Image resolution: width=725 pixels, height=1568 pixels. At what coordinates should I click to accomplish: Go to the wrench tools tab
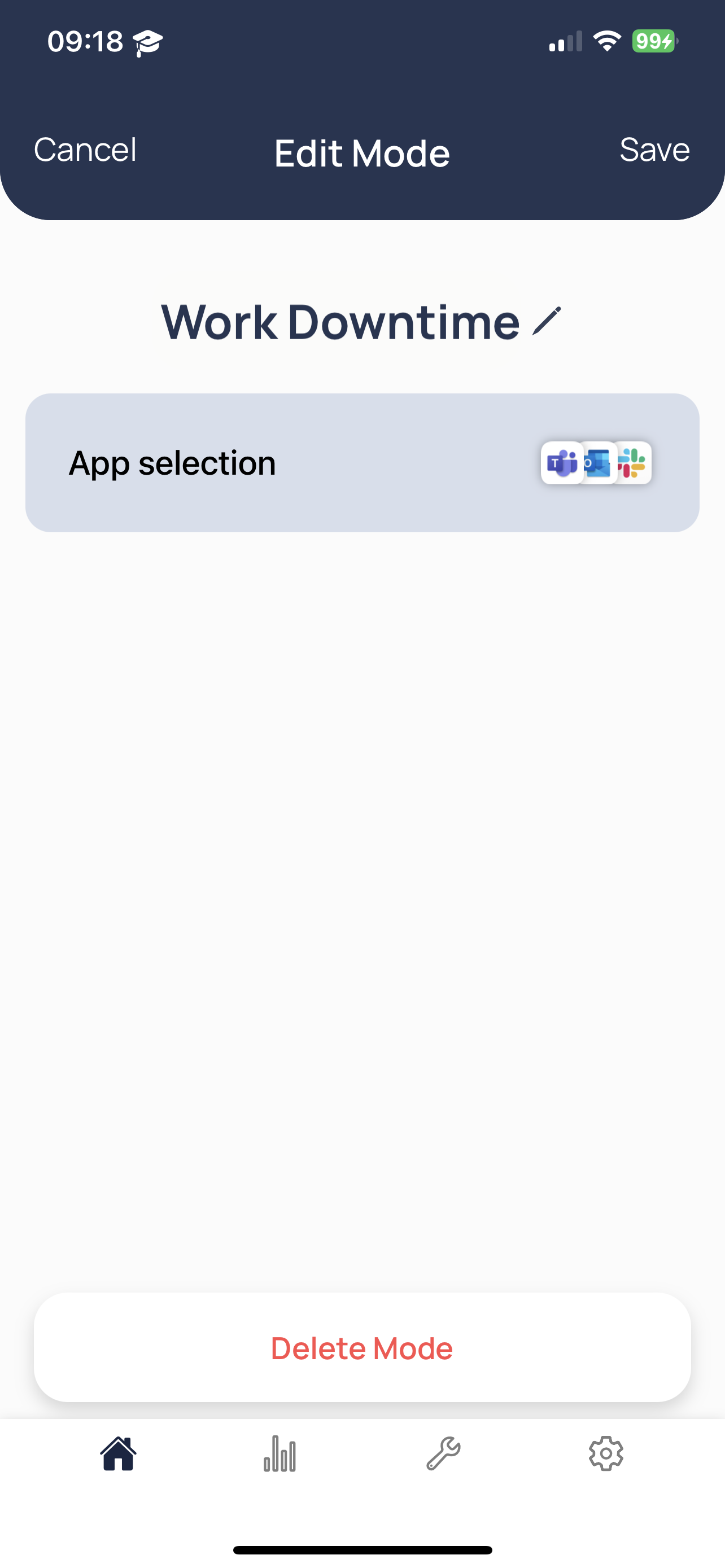click(x=443, y=1453)
